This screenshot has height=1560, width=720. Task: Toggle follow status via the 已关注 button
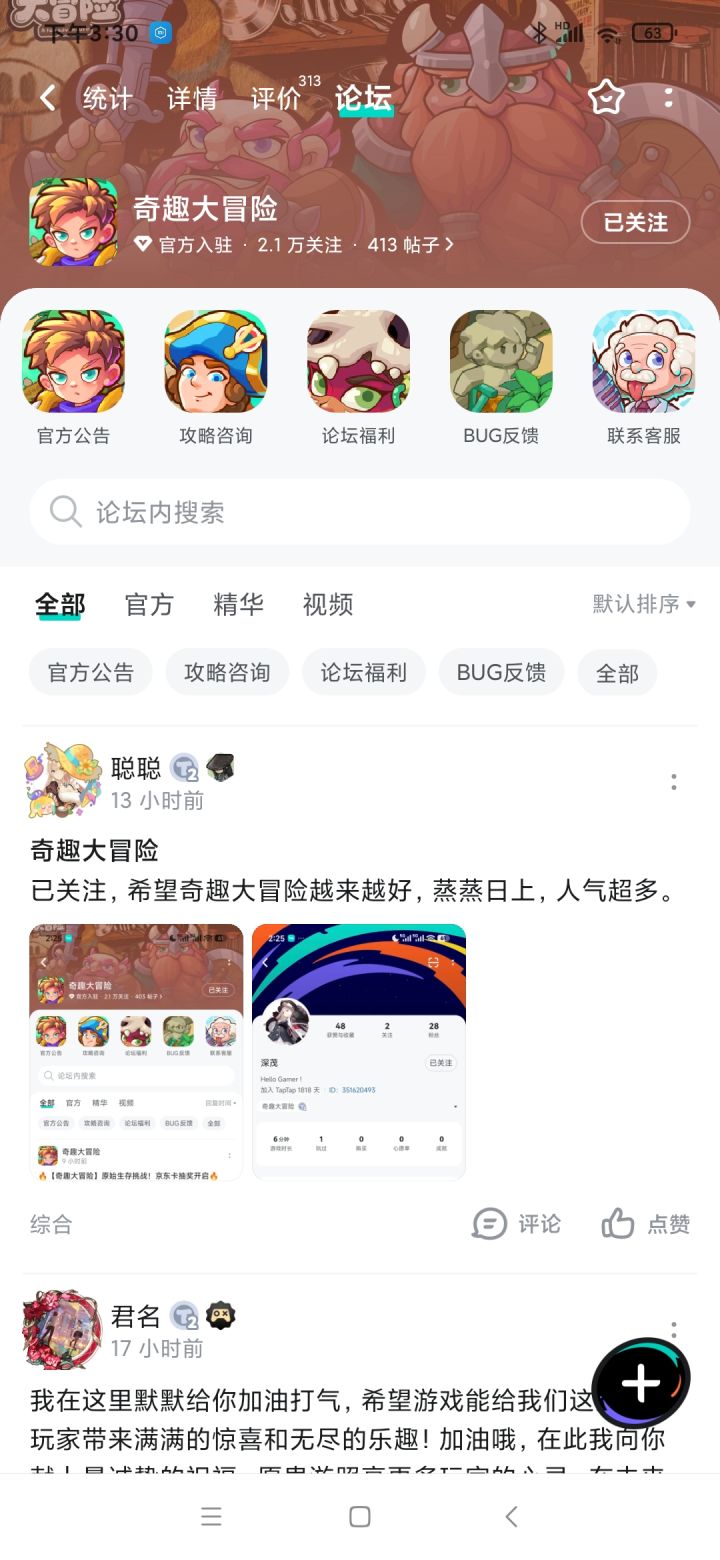[x=634, y=222]
